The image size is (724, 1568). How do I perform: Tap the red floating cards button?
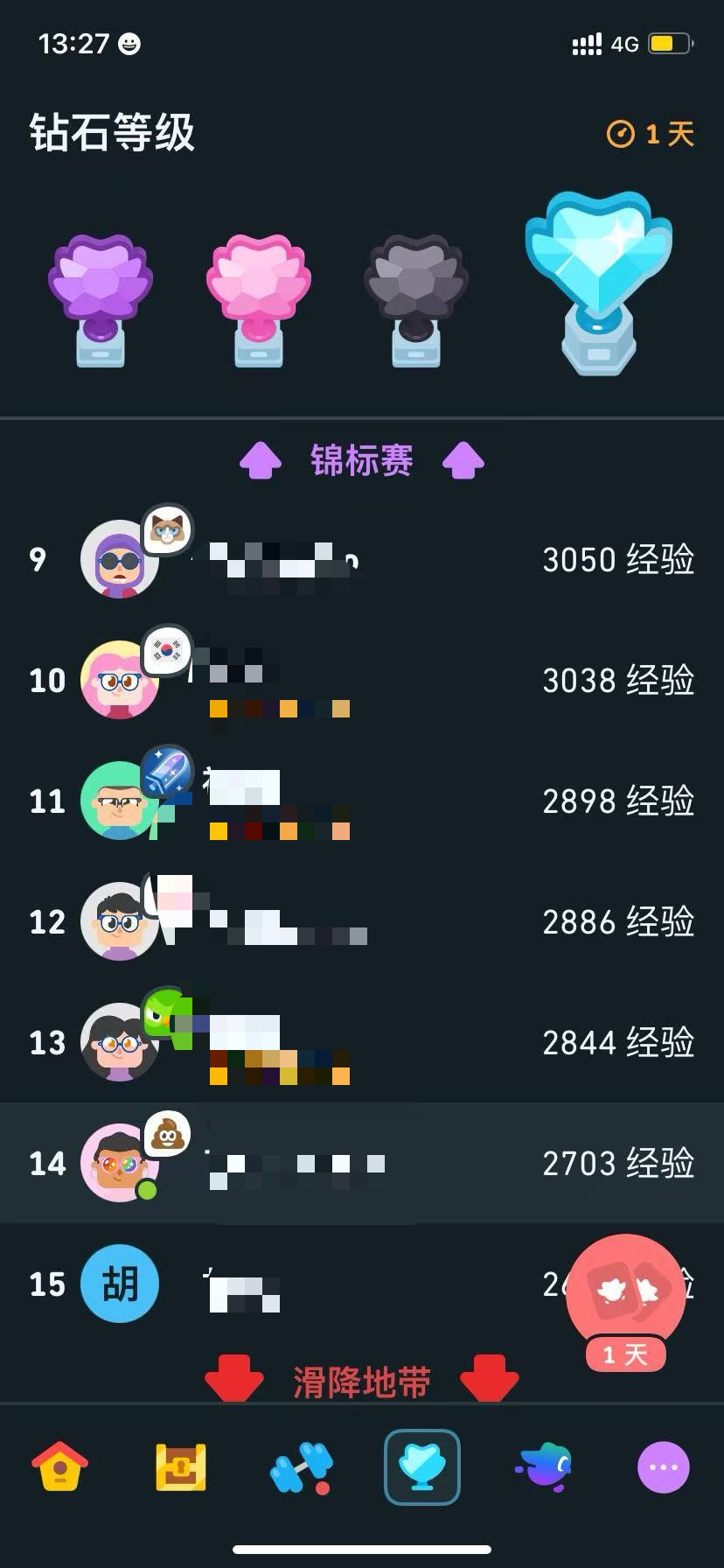pos(626,1291)
